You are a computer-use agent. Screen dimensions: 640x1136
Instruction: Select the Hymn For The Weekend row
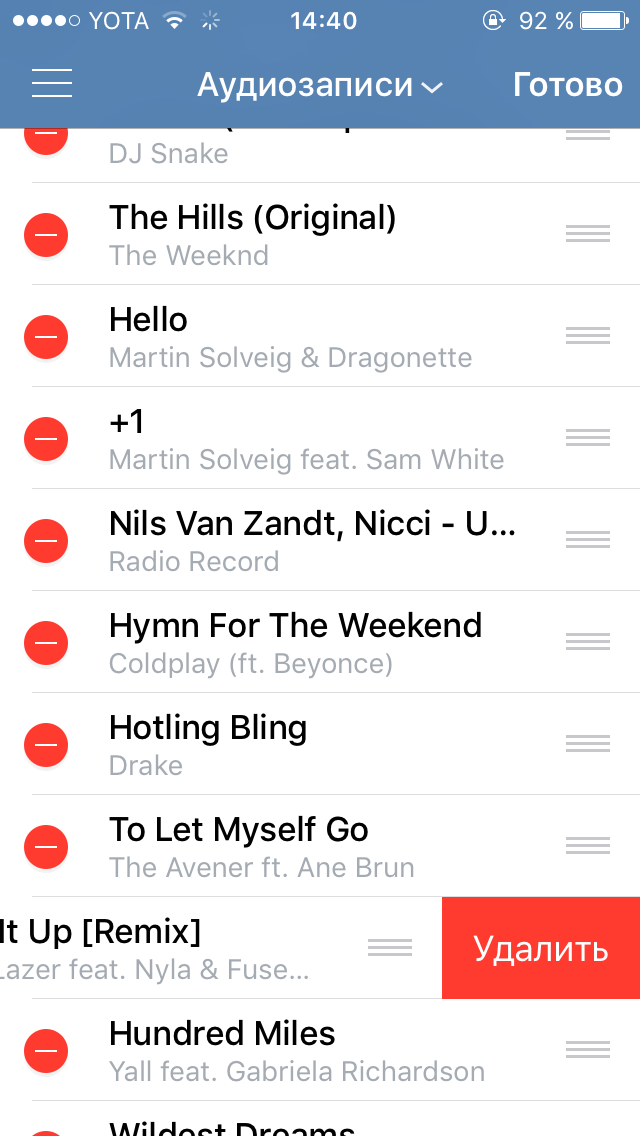[x=320, y=642]
